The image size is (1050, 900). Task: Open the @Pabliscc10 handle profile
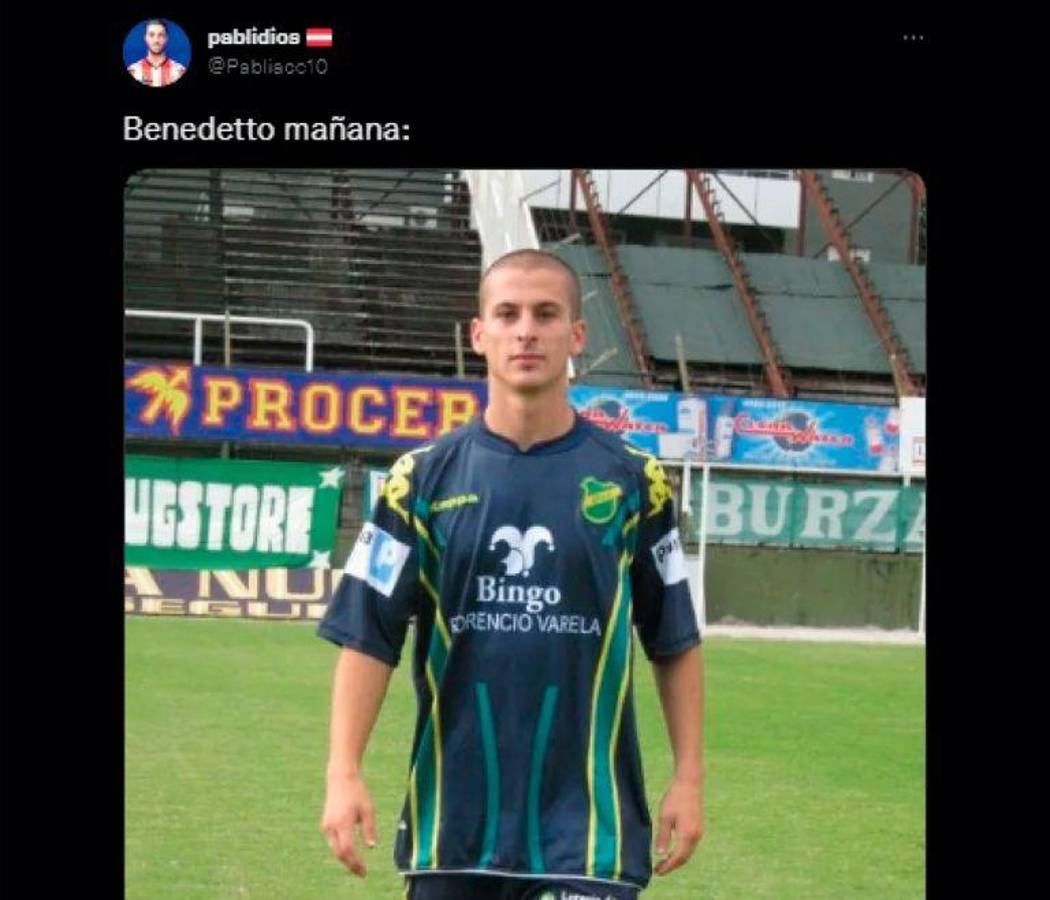267,67
